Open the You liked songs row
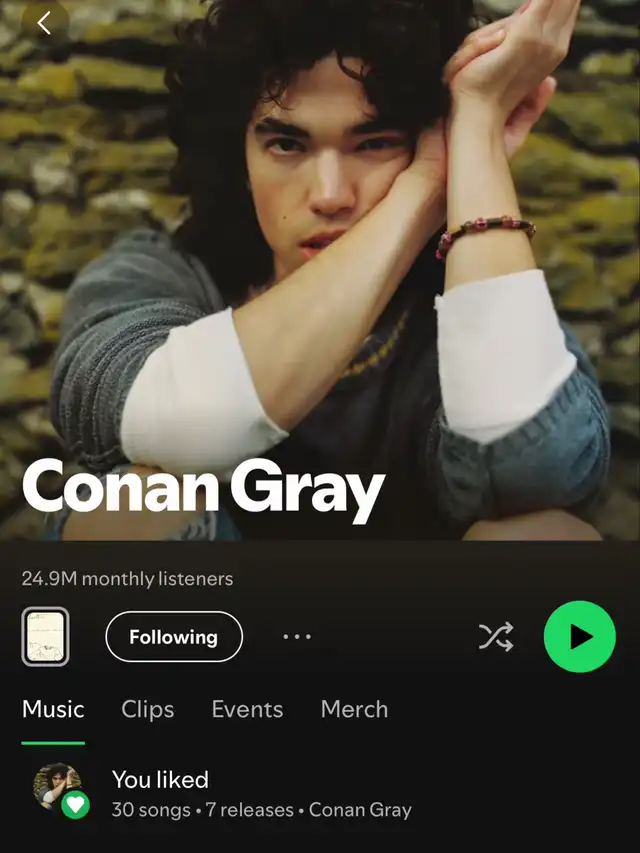The height and width of the screenshot is (853, 640). [260, 793]
